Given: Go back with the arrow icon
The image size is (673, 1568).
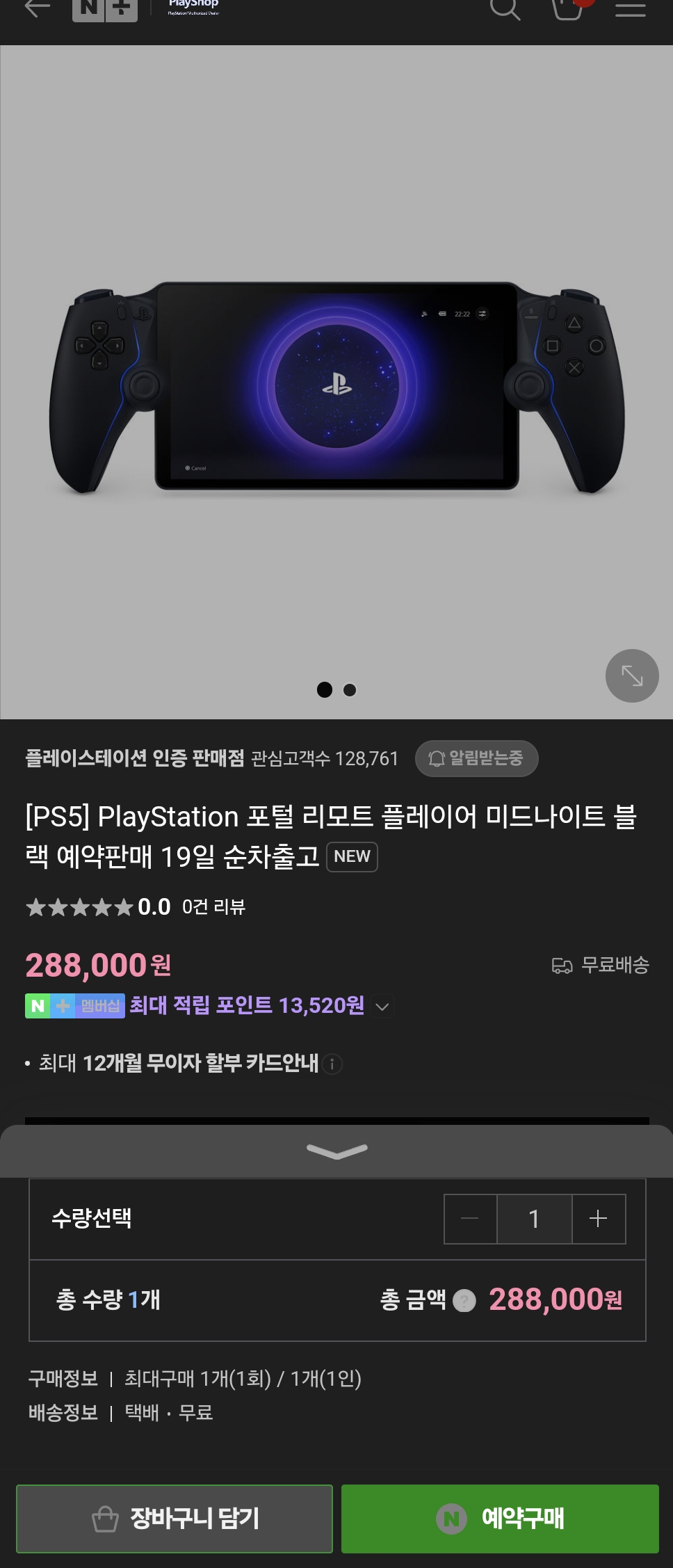Looking at the screenshot, I should click(x=37, y=8).
